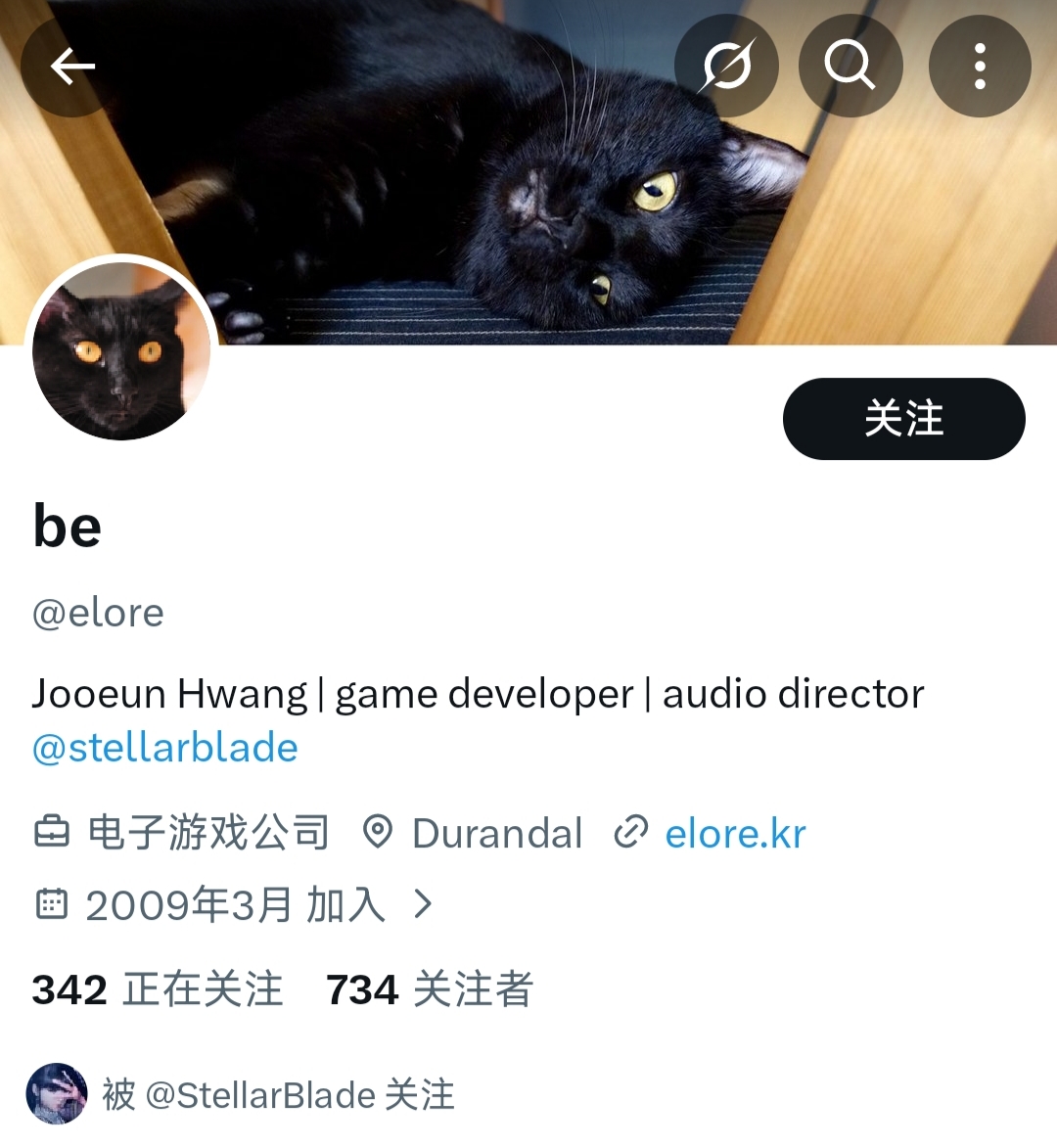Open the @stellarblade mention in bio
1057x1148 pixels.
click(165, 748)
